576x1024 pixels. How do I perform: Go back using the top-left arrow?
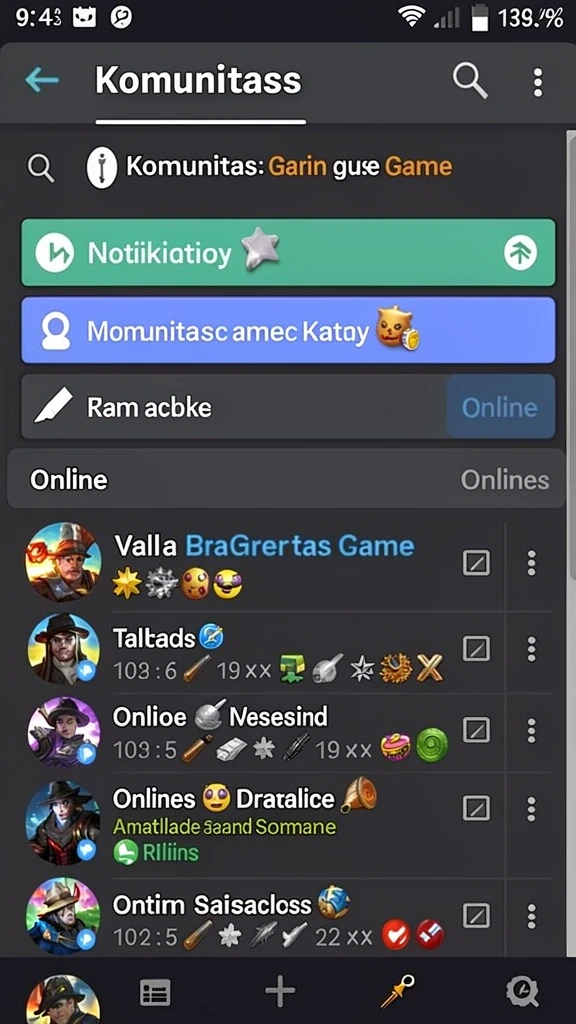42,80
